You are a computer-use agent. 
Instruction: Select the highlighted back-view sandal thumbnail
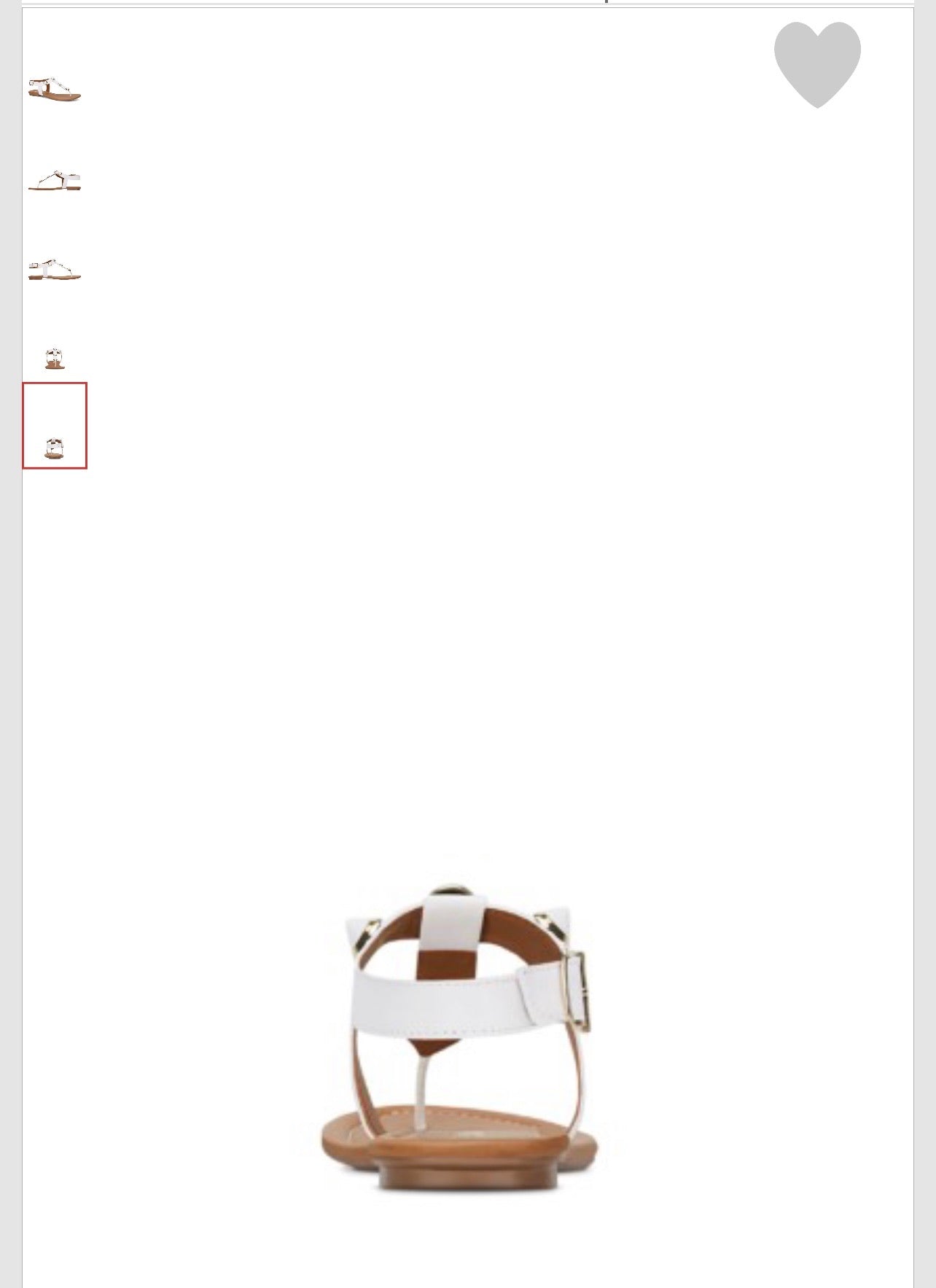pyautogui.click(x=55, y=426)
